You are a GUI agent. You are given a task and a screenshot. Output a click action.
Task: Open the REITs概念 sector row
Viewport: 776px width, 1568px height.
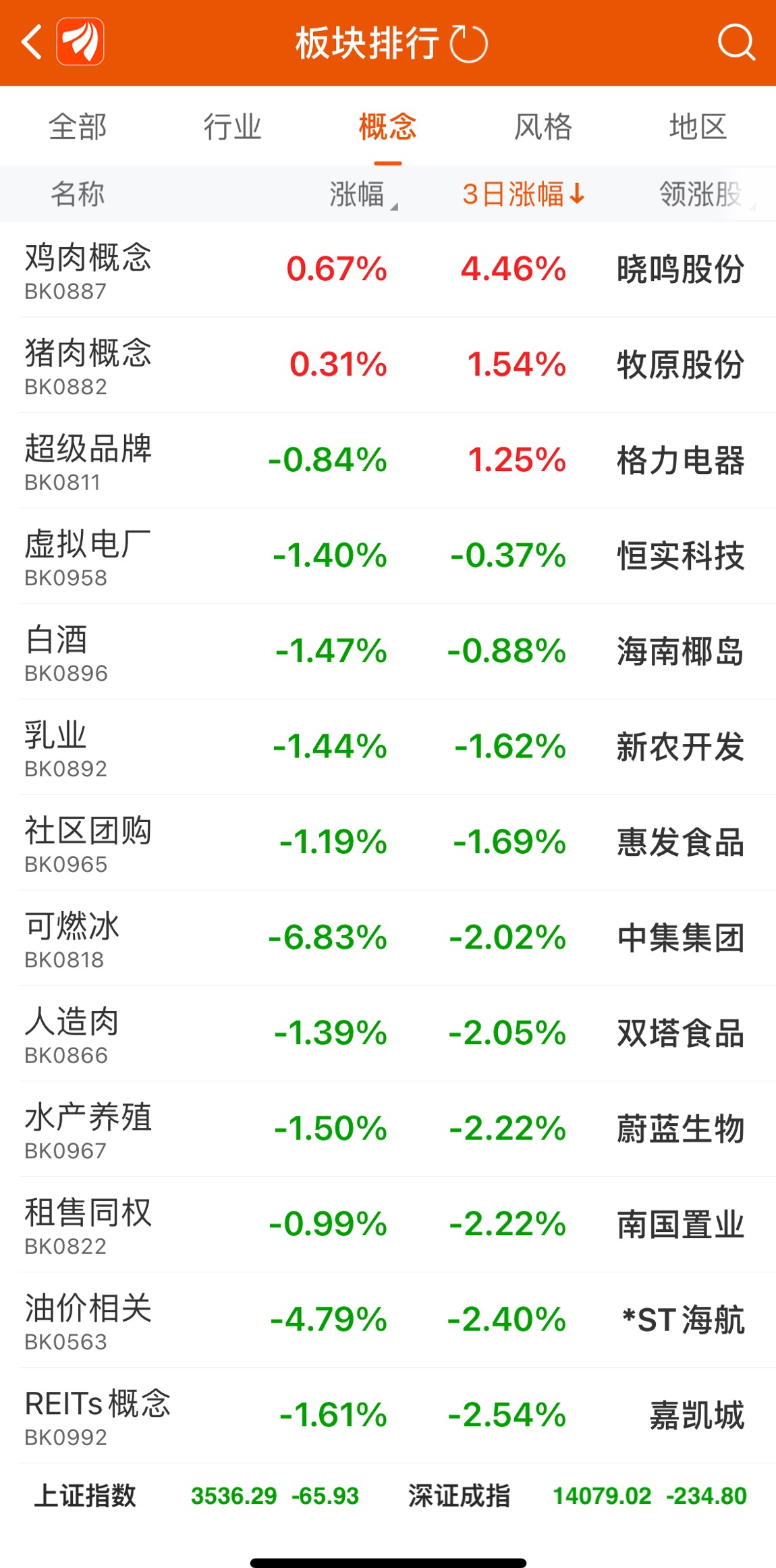click(98, 1415)
